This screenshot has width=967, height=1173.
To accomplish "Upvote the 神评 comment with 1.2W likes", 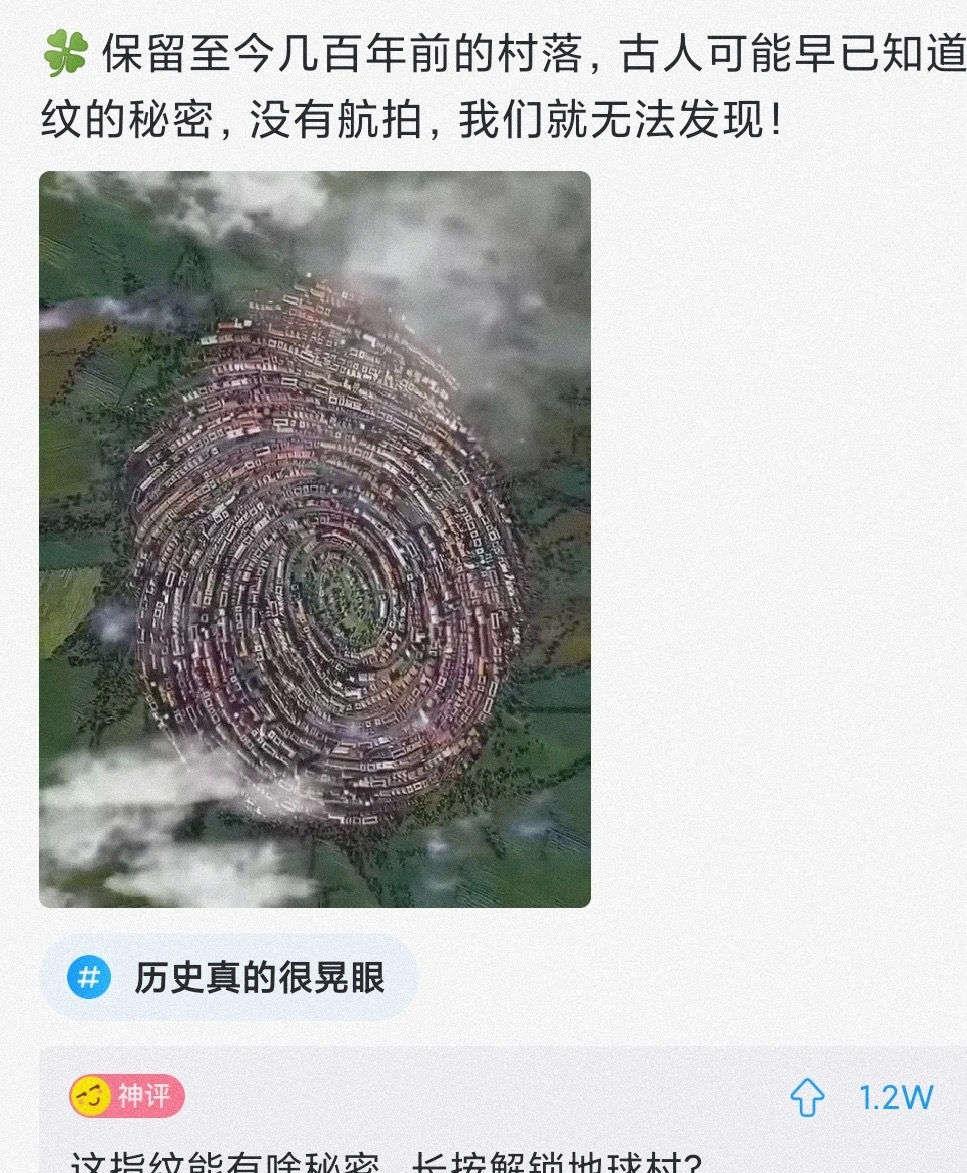I will tap(808, 1097).
